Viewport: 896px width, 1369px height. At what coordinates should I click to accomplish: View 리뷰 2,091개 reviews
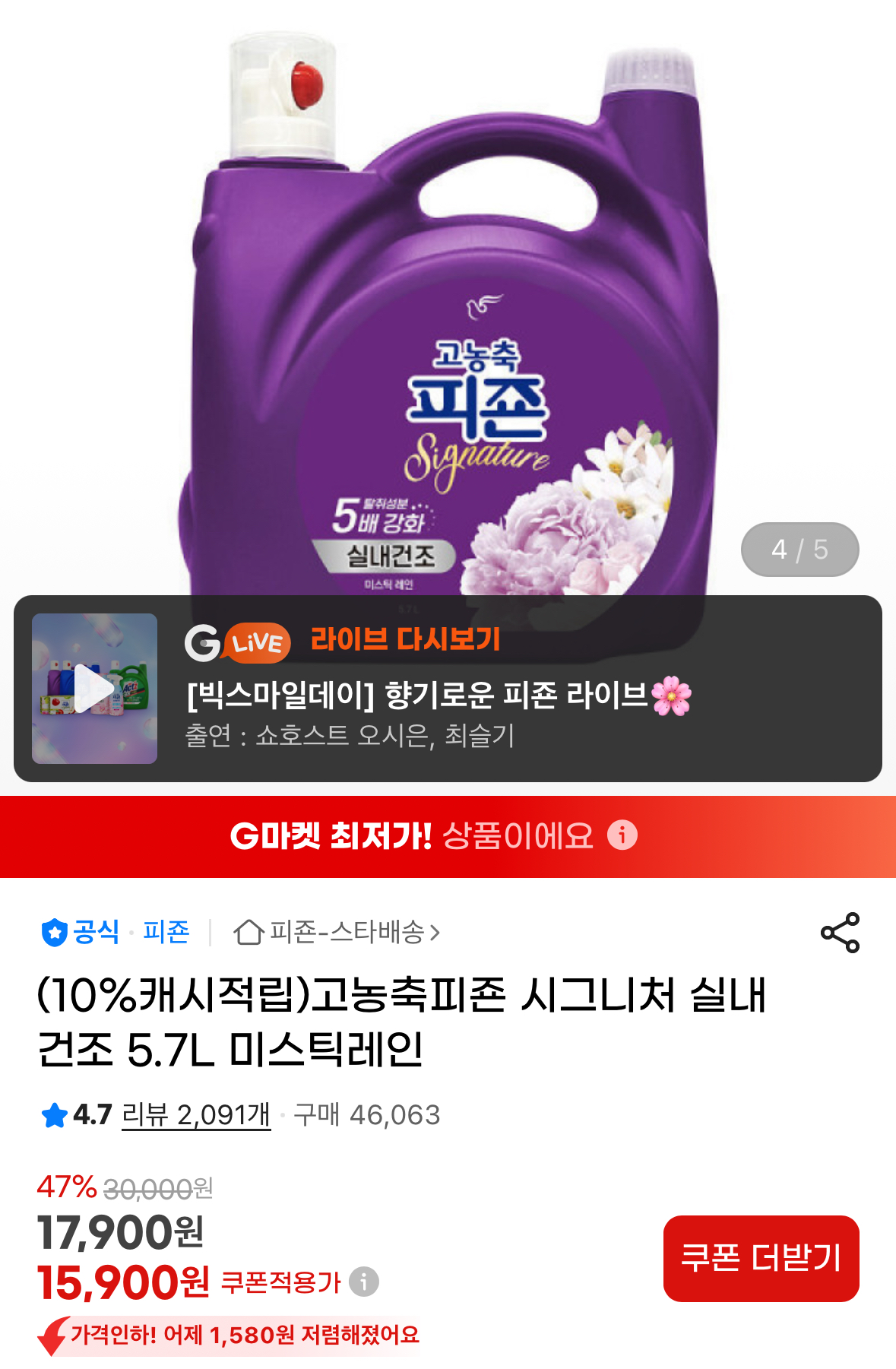click(x=195, y=1115)
